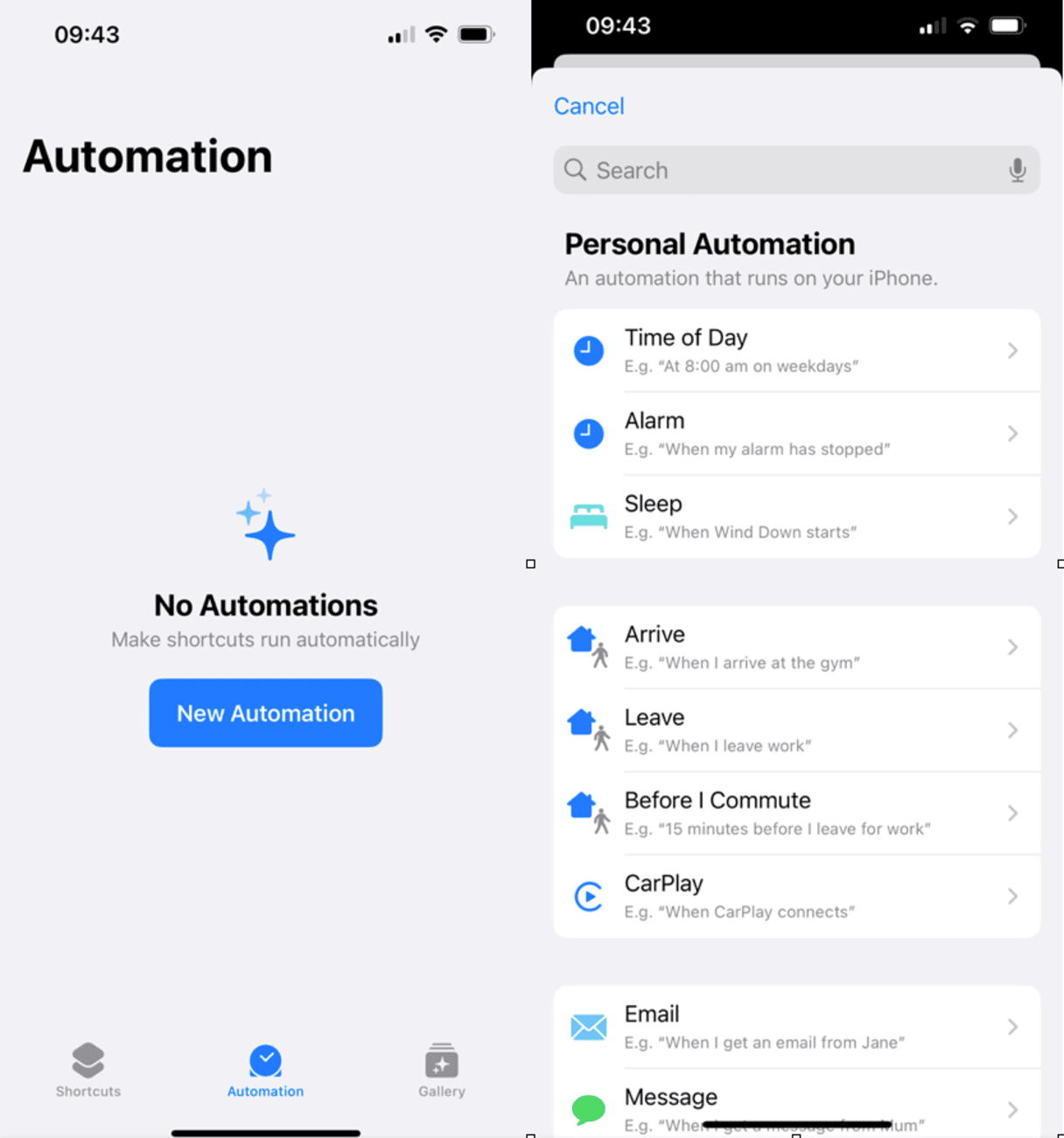Choose the Alarm trigger

pyautogui.click(x=796, y=434)
